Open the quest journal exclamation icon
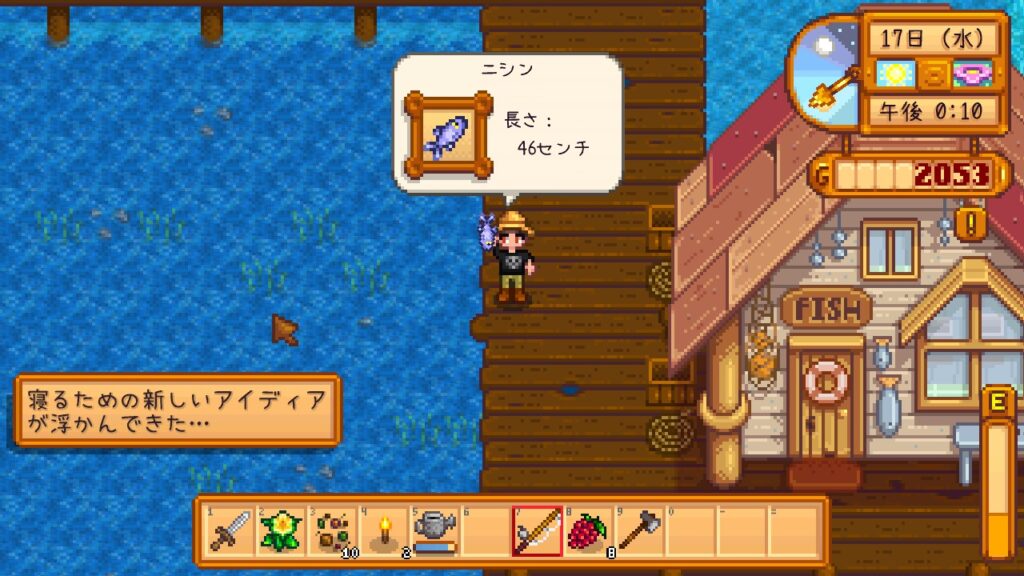1024x576 pixels. coord(969,222)
